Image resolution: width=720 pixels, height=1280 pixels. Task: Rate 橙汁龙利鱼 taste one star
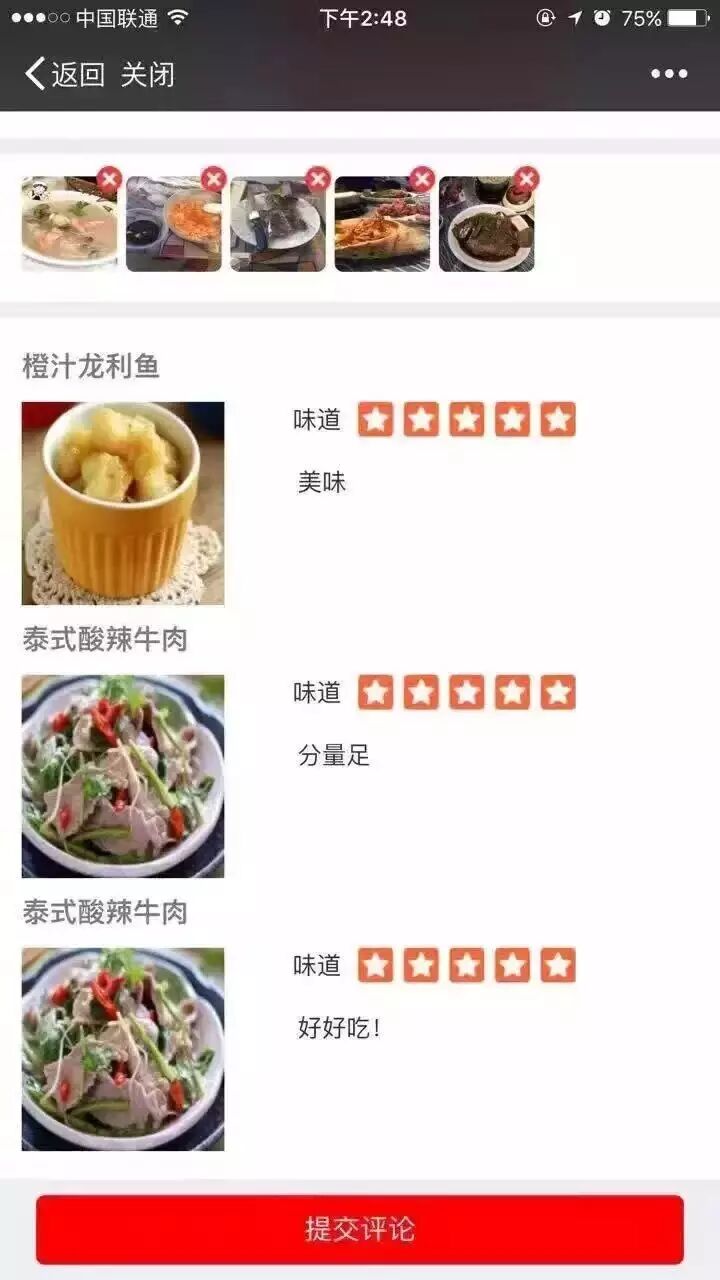point(375,420)
